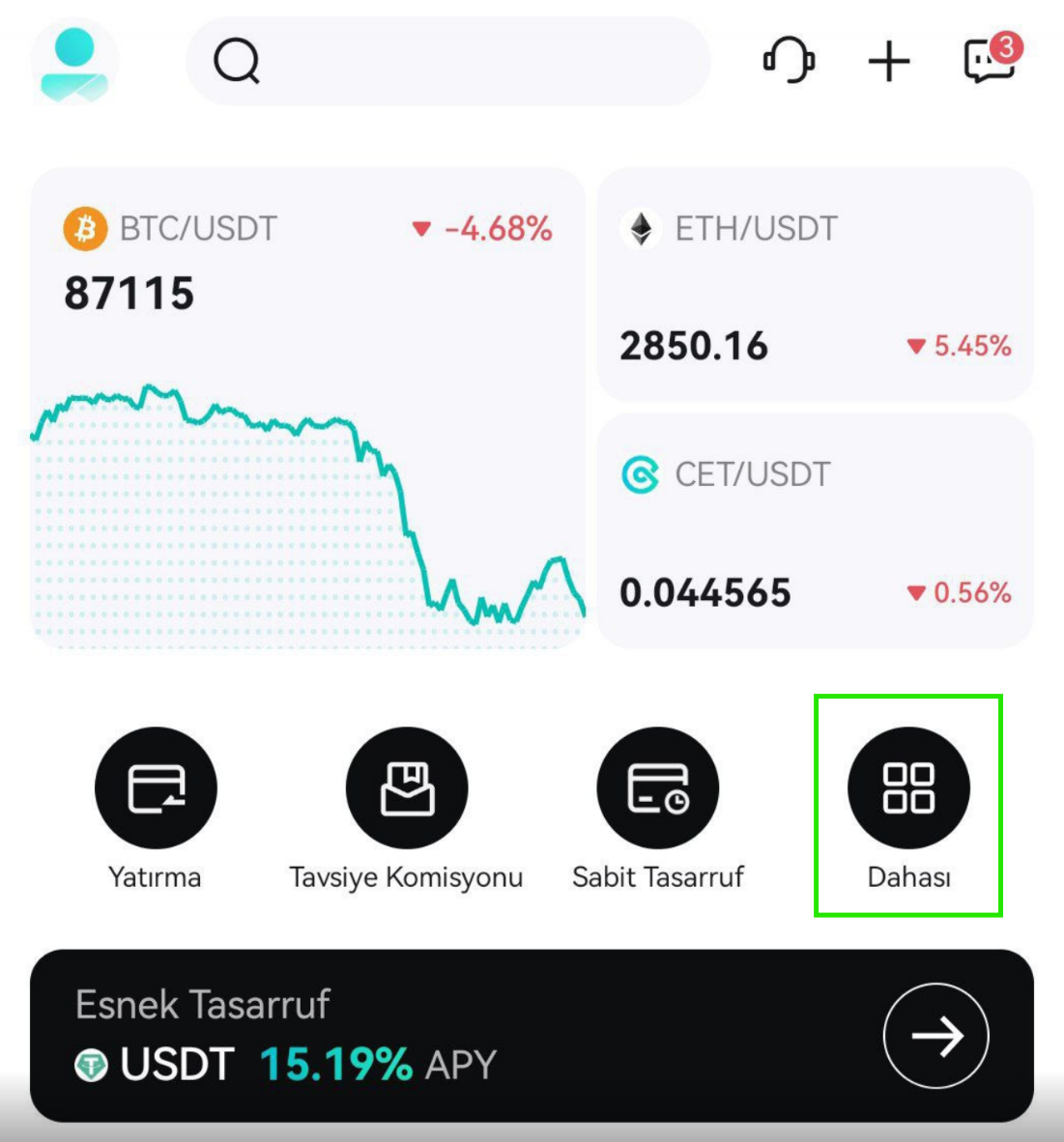
Task: Tap the plus icon
Action: (x=888, y=61)
